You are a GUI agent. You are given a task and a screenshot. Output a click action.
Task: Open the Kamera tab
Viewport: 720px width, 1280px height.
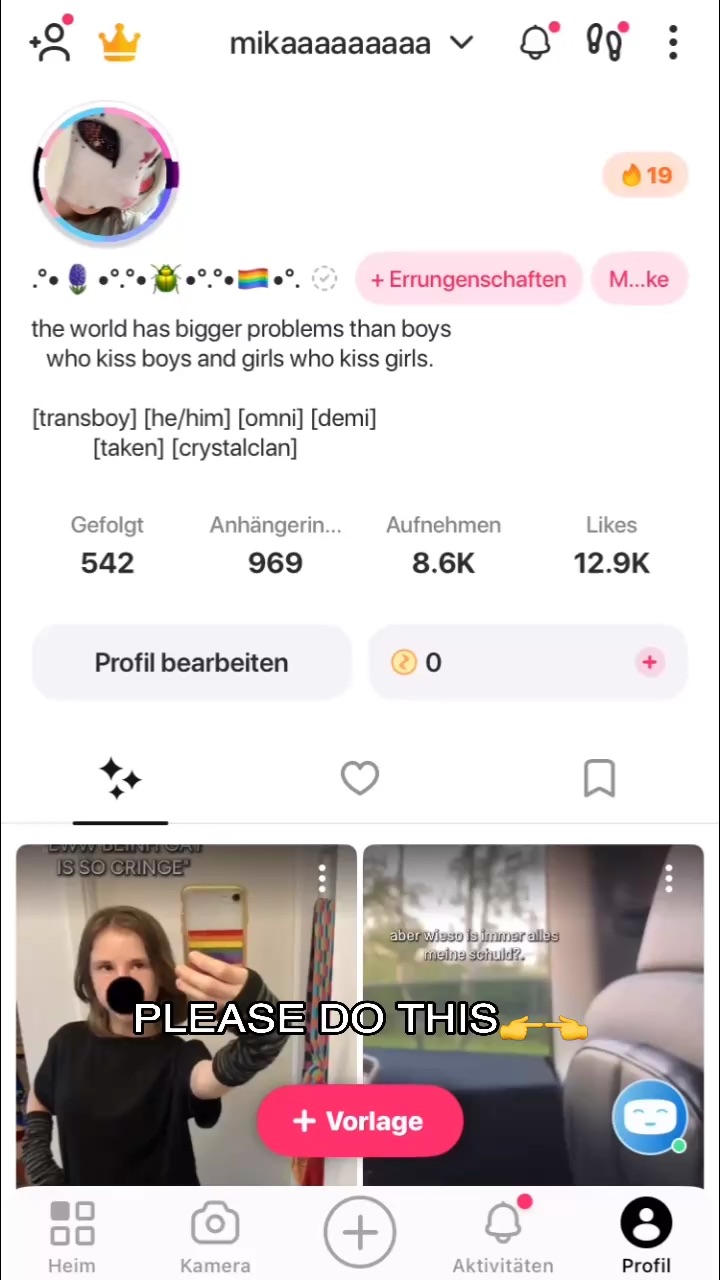click(x=215, y=1237)
